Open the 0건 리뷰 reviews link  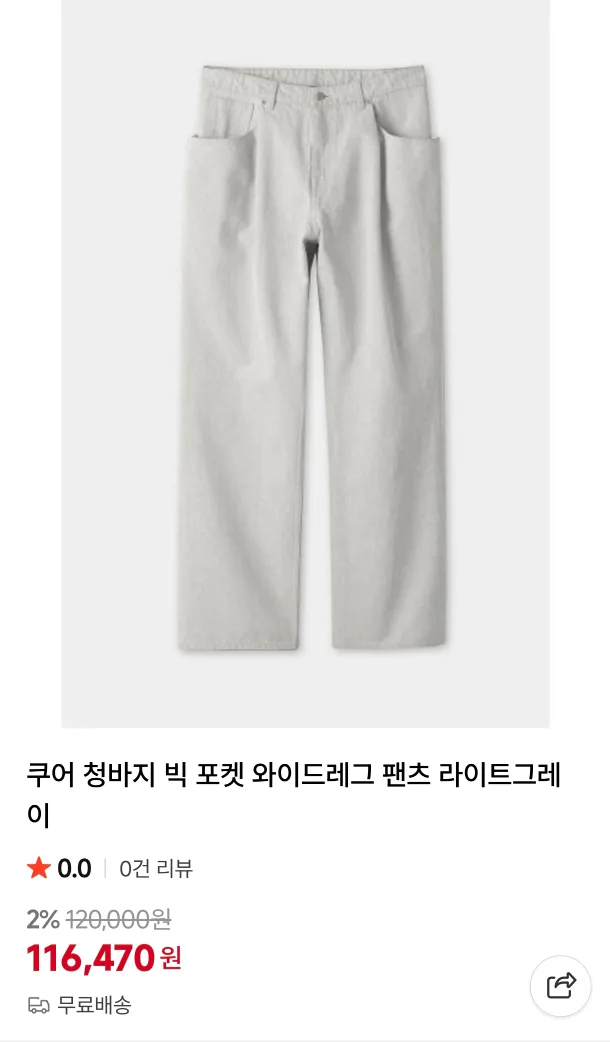click(x=156, y=869)
